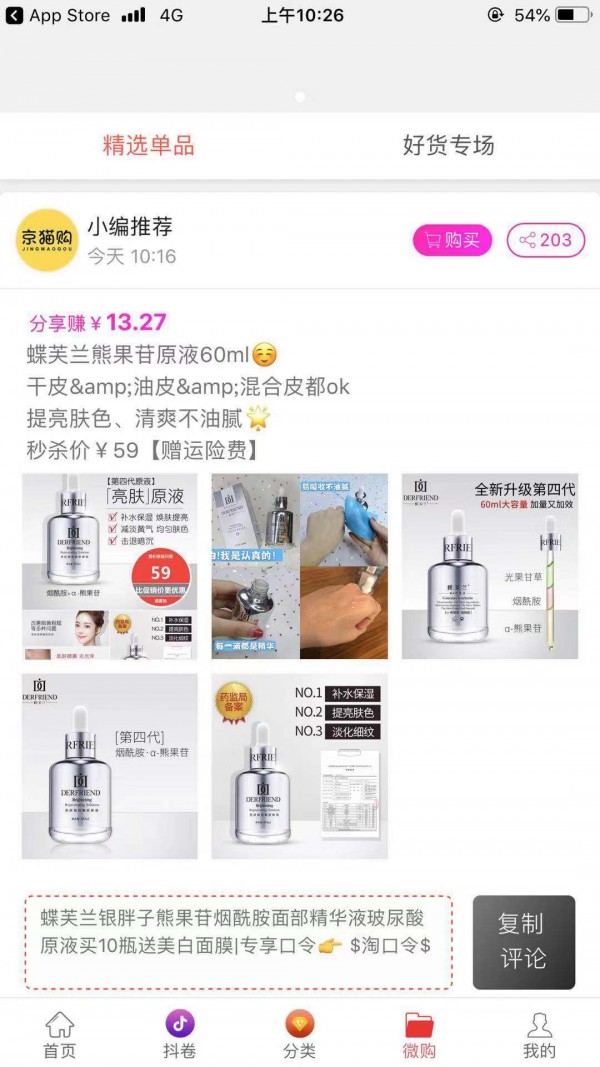Open the 药监局备案 certificate image

click(299, 765)
